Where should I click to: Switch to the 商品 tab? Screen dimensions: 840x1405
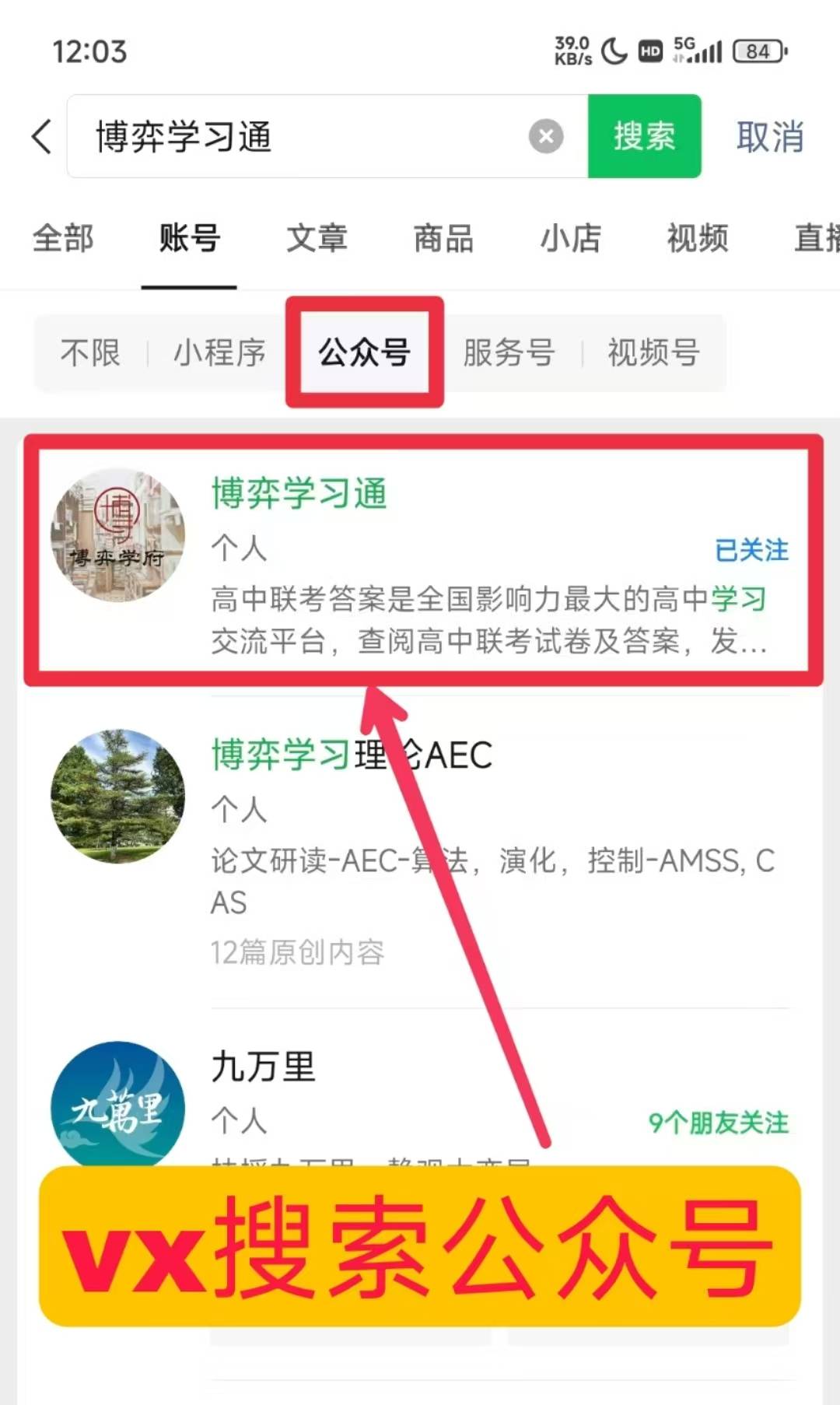(443, 238)
